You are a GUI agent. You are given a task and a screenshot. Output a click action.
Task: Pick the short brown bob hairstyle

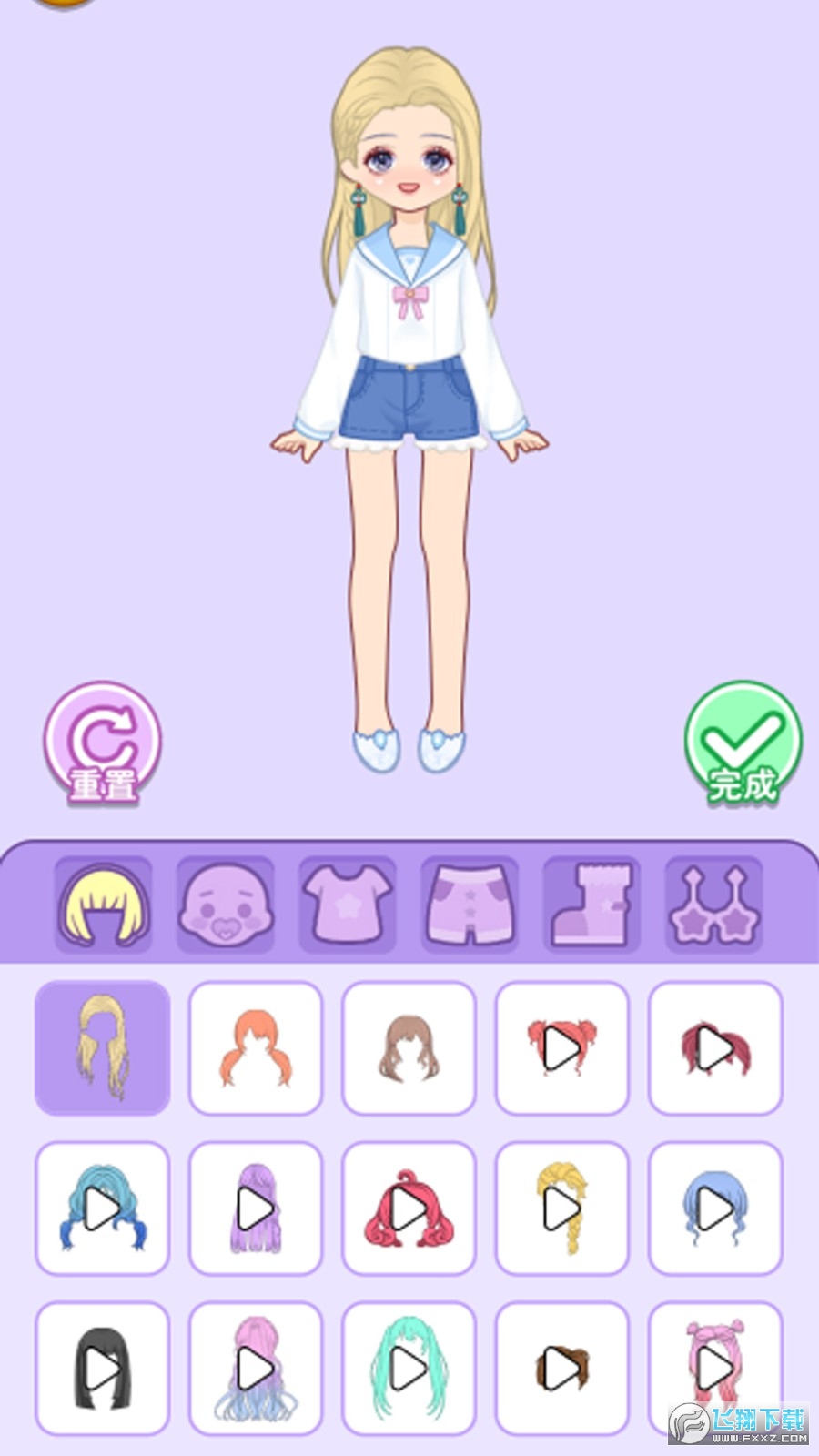coord(409,1047)
